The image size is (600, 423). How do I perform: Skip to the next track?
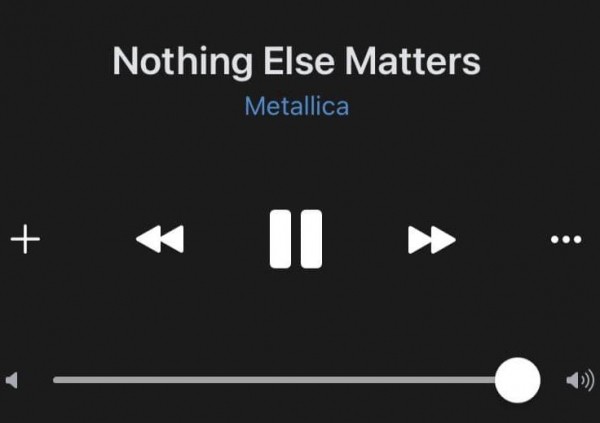click(x=431, y=240)
